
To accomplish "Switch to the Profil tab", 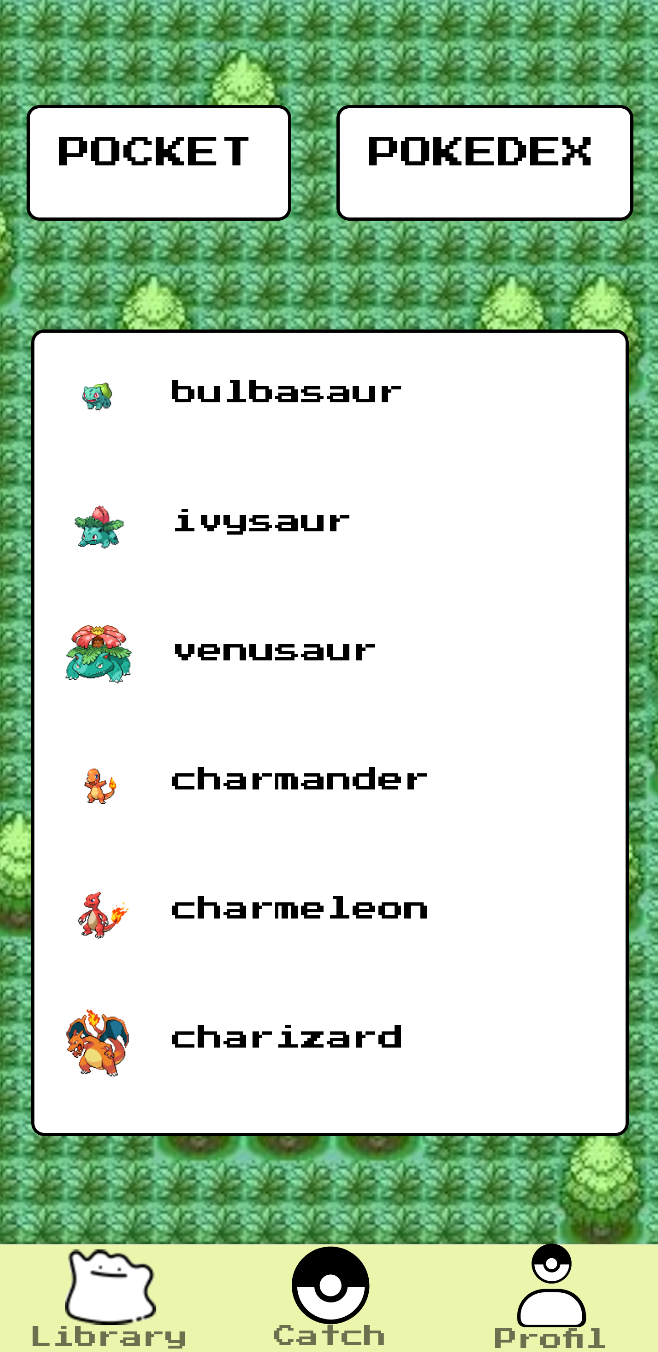I will (550, 1298).
